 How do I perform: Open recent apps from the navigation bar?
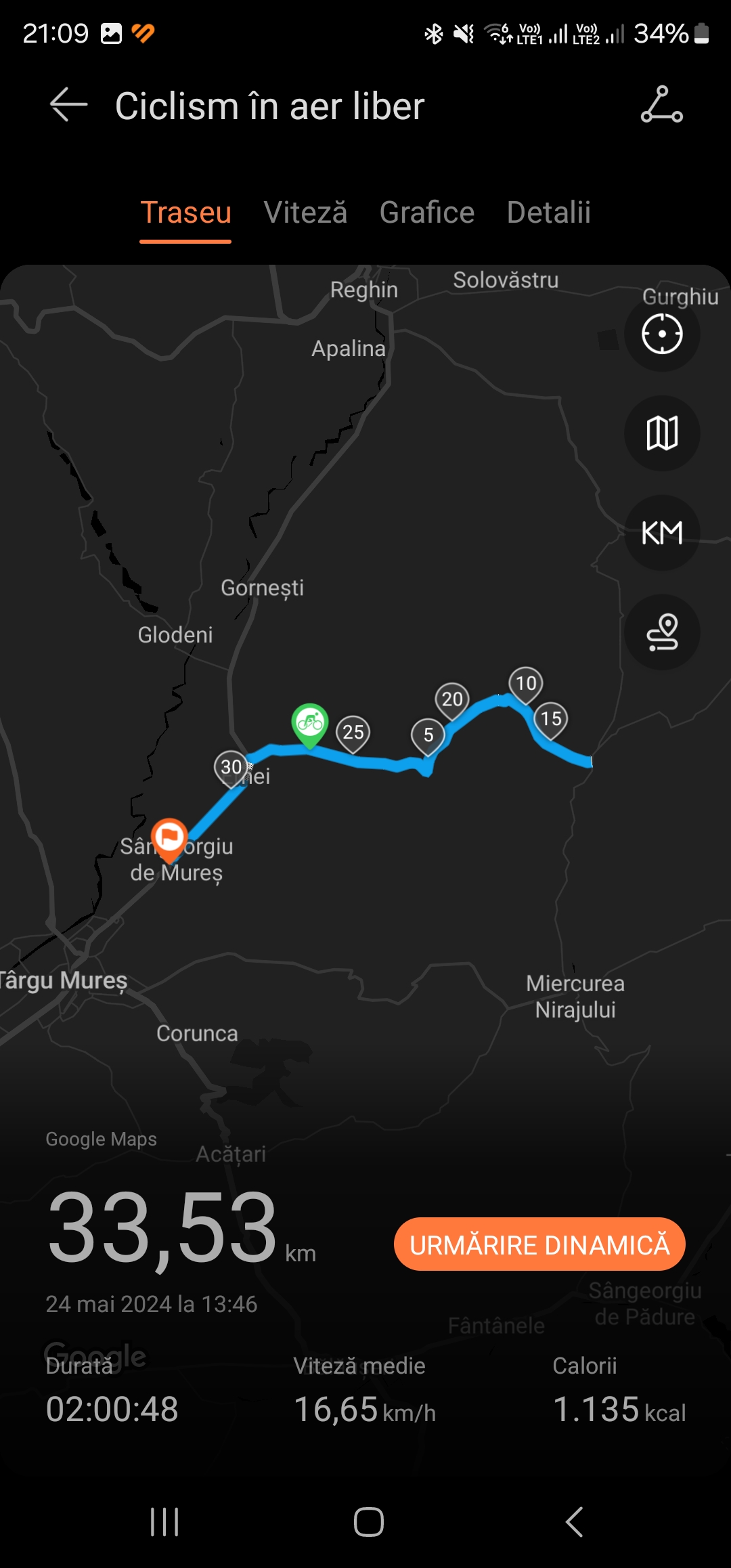[164, 1522]
